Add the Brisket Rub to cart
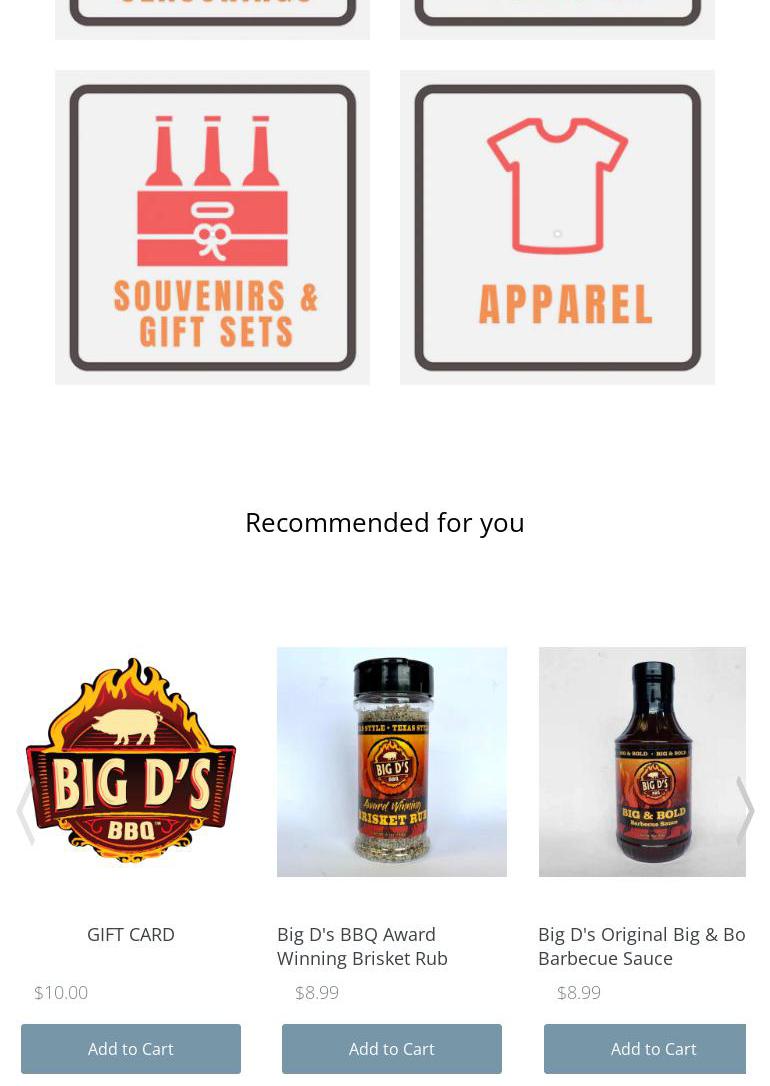 pyautogui.click(x=392, y=1049)
